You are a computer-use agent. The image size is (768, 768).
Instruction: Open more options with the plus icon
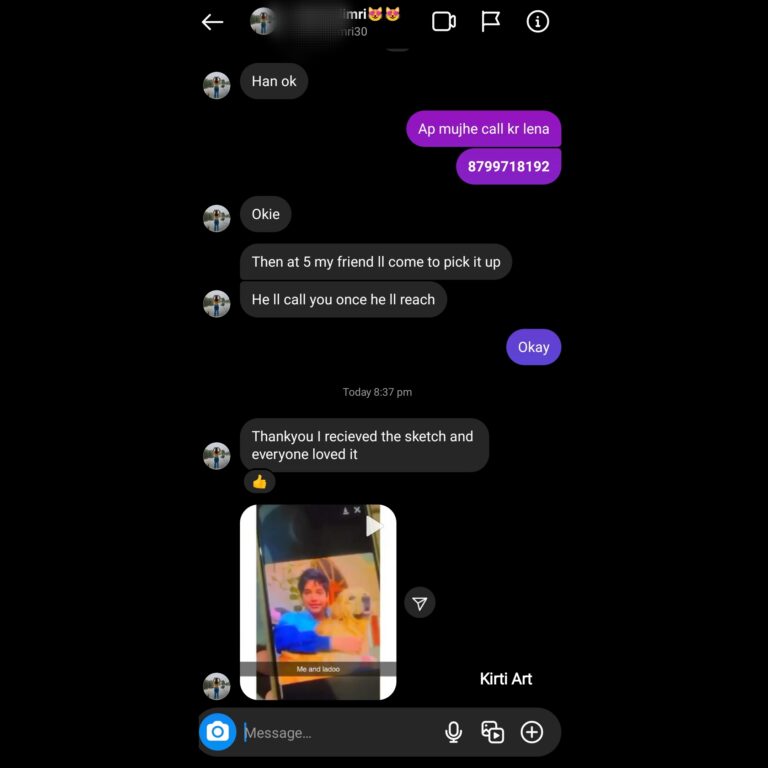(x=532, y=732)
